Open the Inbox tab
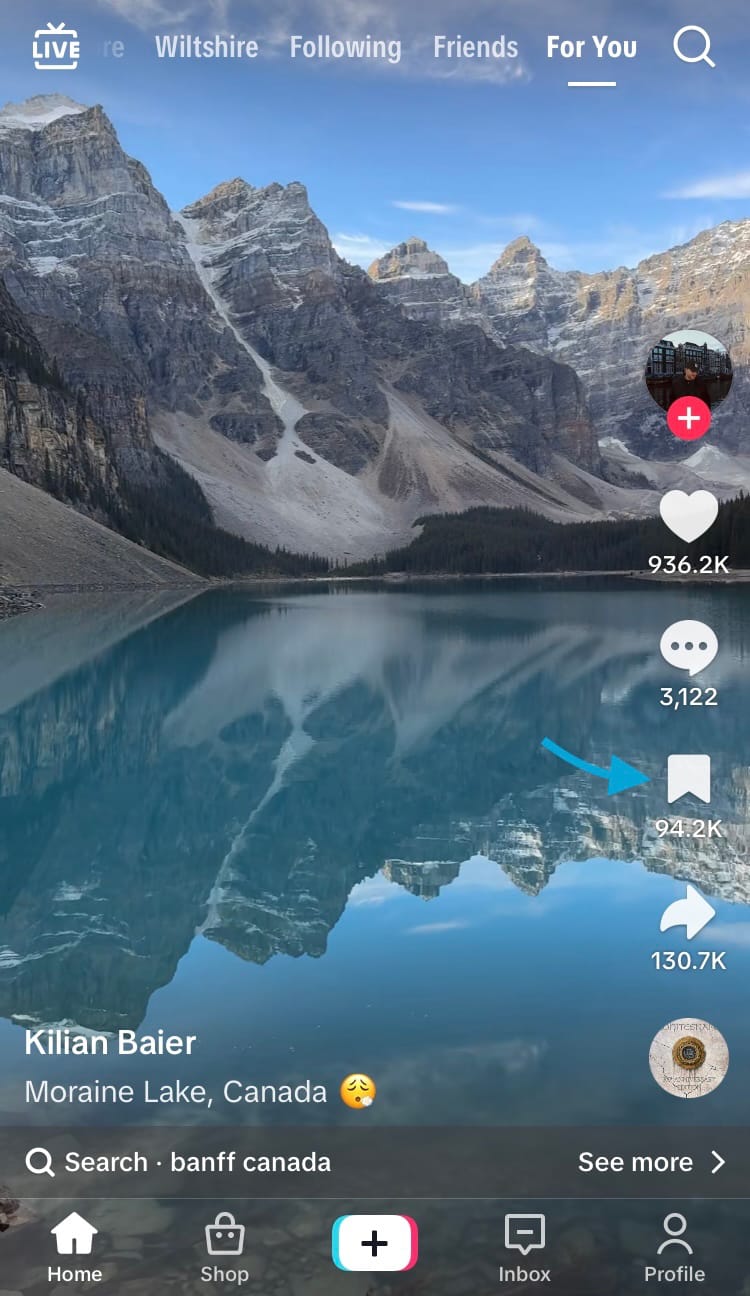This screenshot has width=750, height=1296. point(524,1247)
